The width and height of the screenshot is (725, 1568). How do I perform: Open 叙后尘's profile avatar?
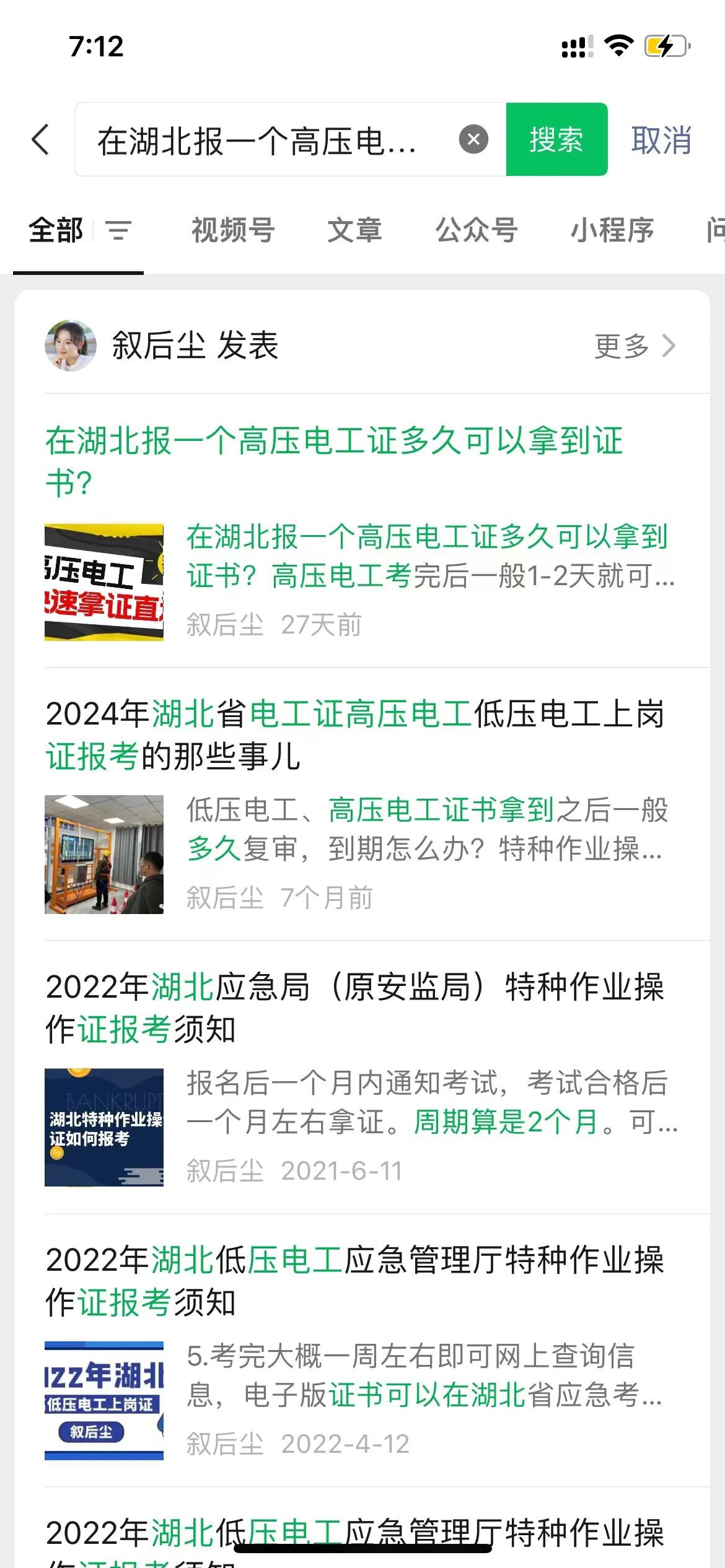71,346
